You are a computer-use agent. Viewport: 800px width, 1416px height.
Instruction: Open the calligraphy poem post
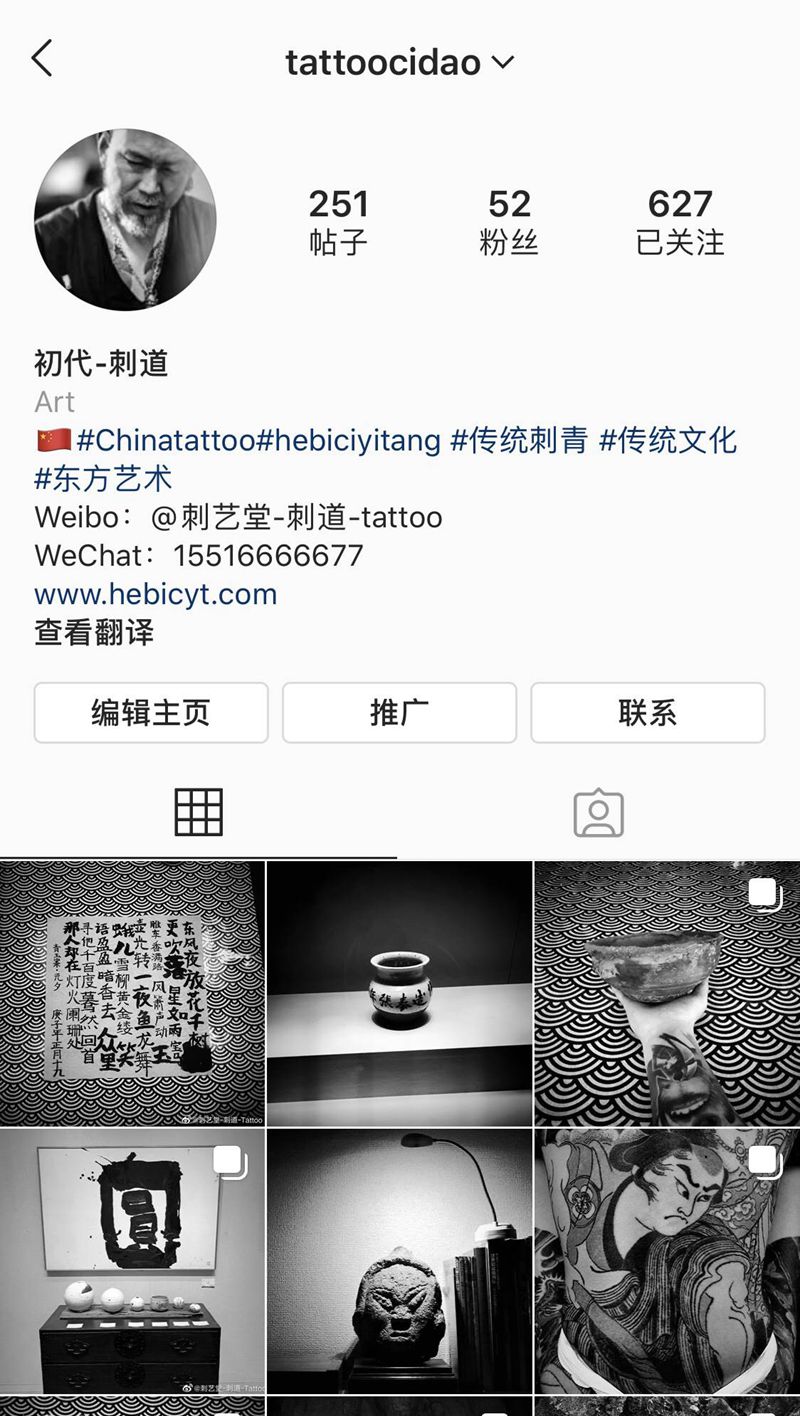pos(132,993)
